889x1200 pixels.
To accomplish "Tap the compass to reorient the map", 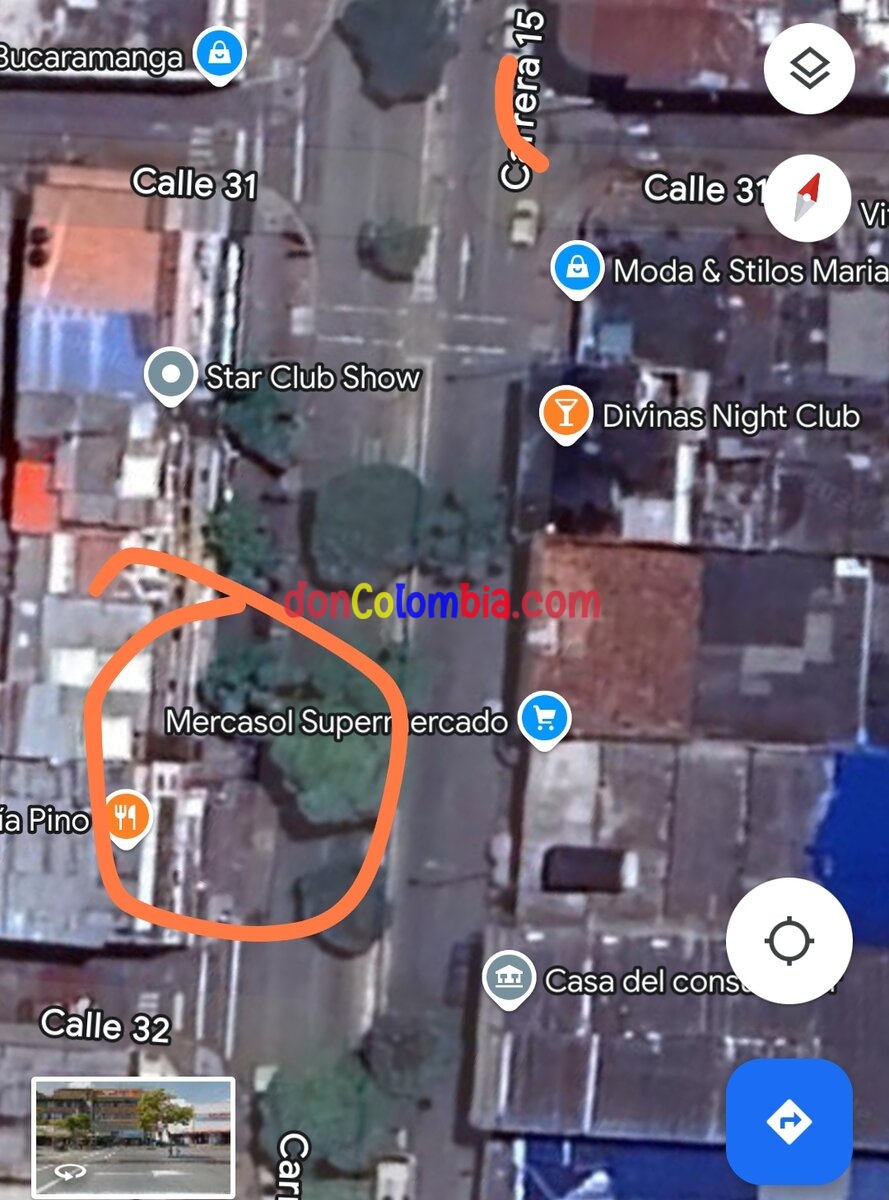I will 807,198.
